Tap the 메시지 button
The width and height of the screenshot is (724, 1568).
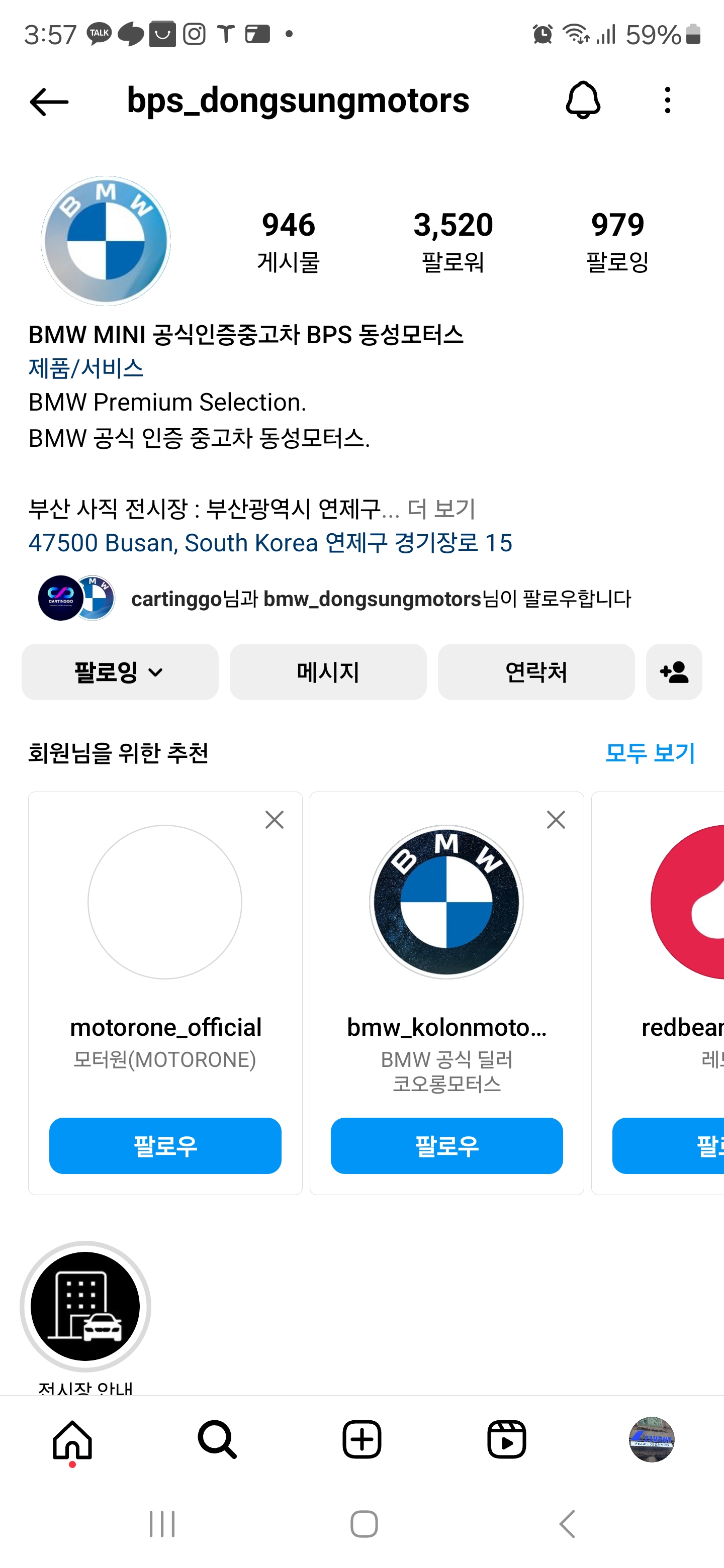click(328, 672)
